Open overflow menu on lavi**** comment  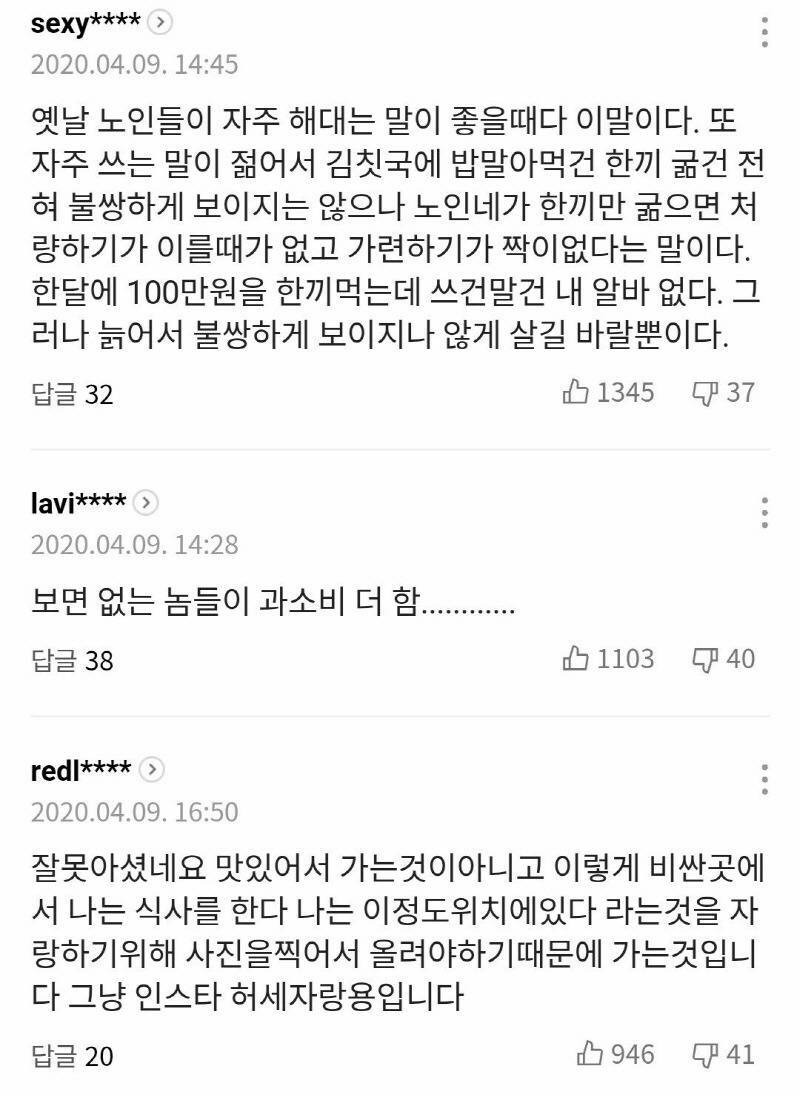click(764, 511)
